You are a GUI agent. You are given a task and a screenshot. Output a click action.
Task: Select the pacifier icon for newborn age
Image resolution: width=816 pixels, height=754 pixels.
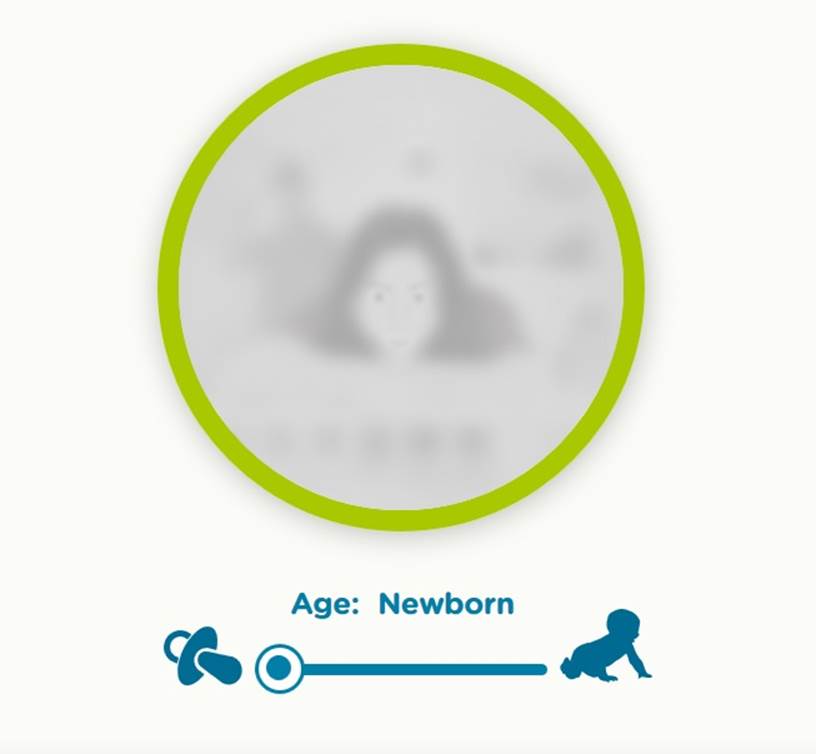point(204,657)
